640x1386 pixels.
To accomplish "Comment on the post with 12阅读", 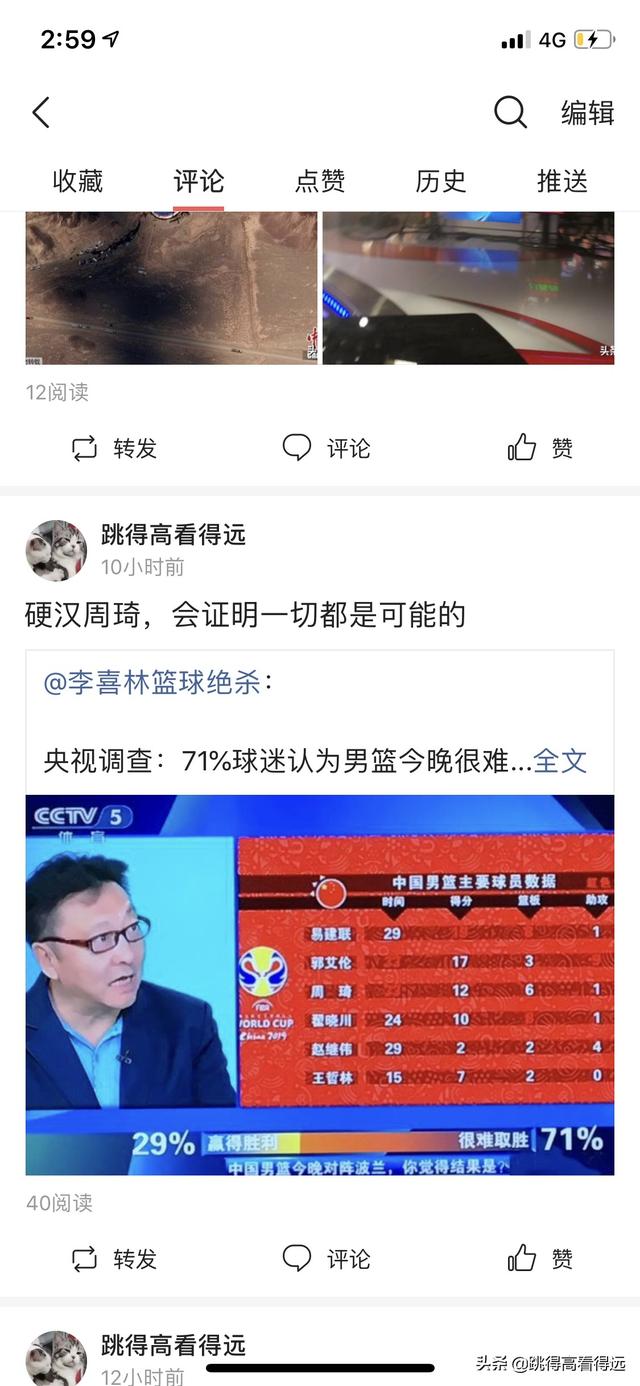I will 326,449.
